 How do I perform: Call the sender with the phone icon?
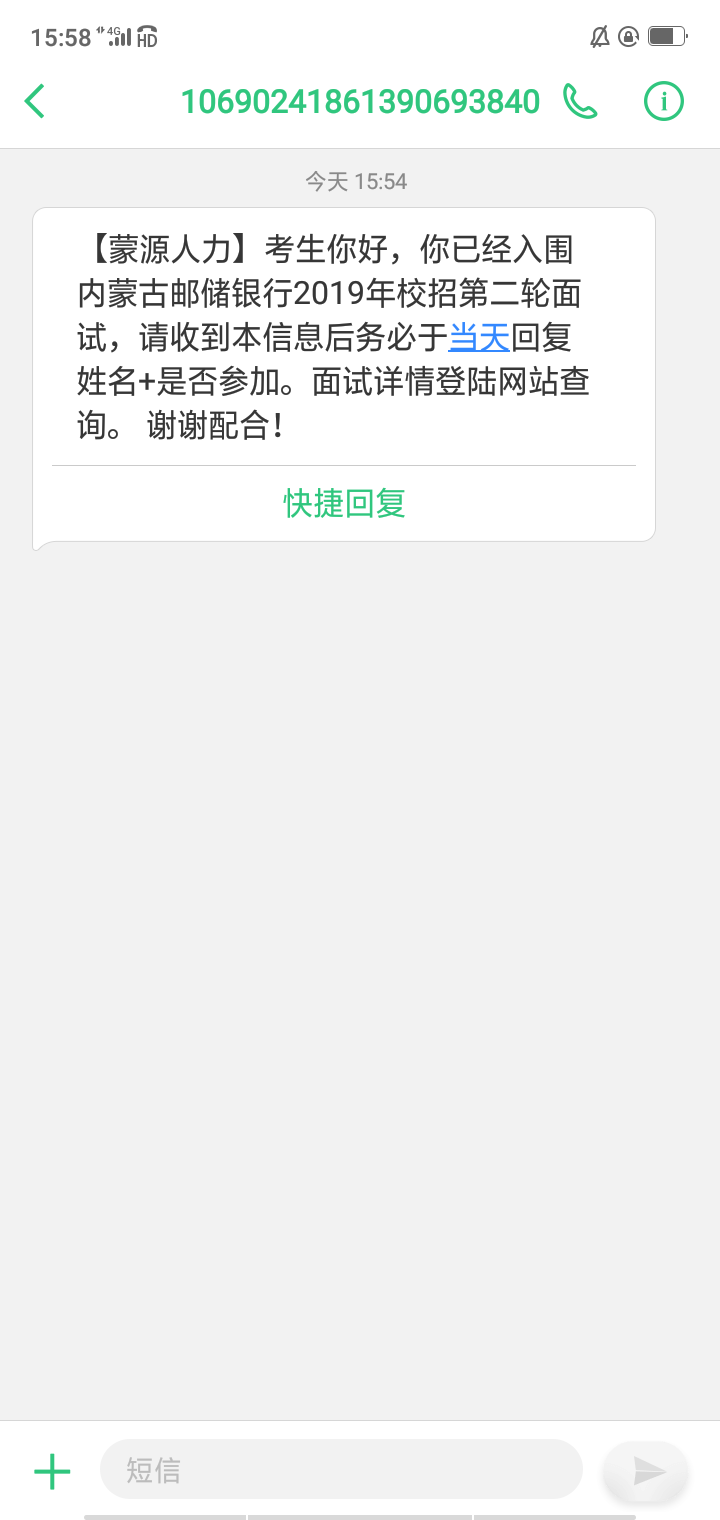[x=580, y=101]
